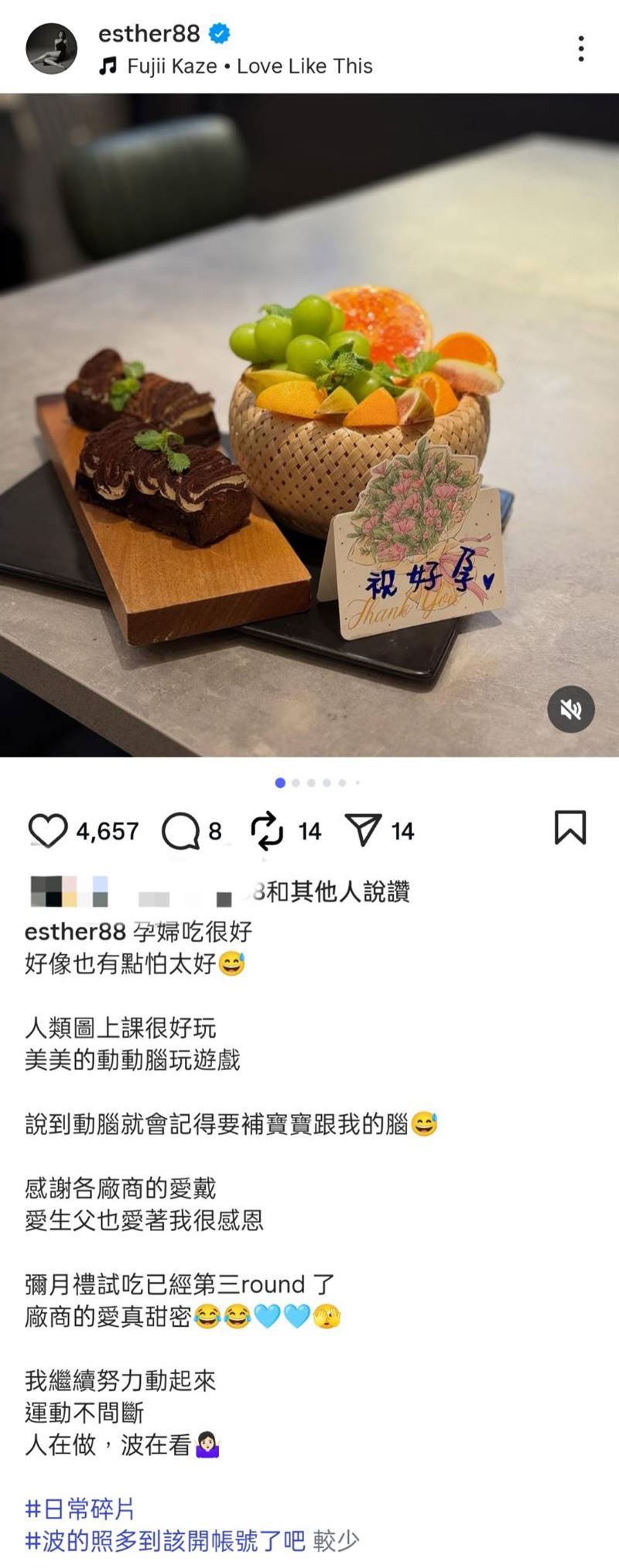619x1568 pixels.
Task: Collapse the caption with 較少
Action: [x=336, y=1541]
